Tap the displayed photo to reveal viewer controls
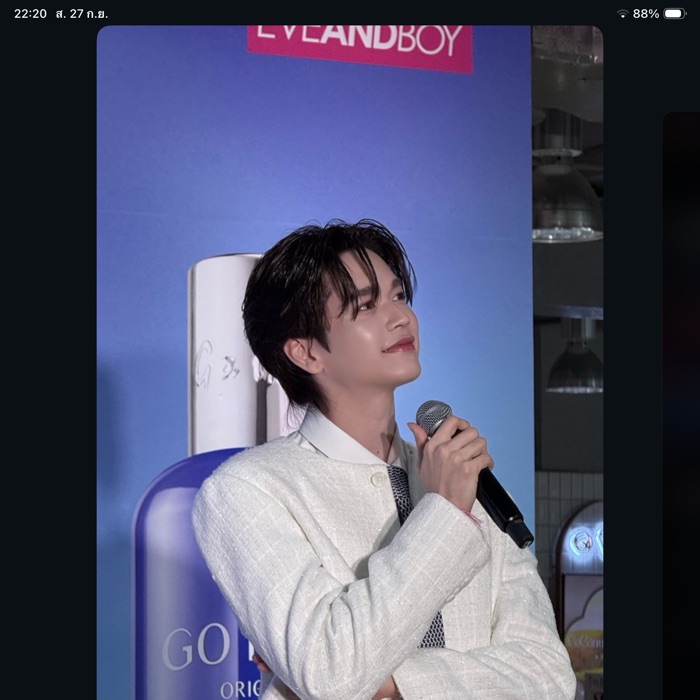This screenshot has height=700, width=700. 349,362
